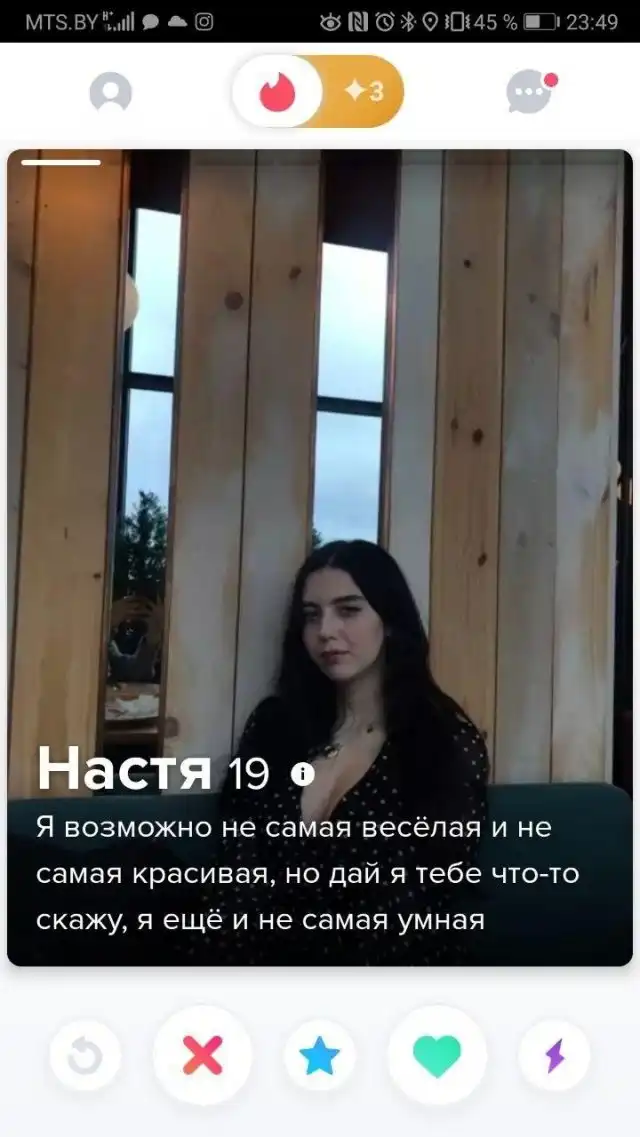This screenshot has height=1137, width=640.
Task: Rewind the last swipe
Action: [x=85, y=1056]
